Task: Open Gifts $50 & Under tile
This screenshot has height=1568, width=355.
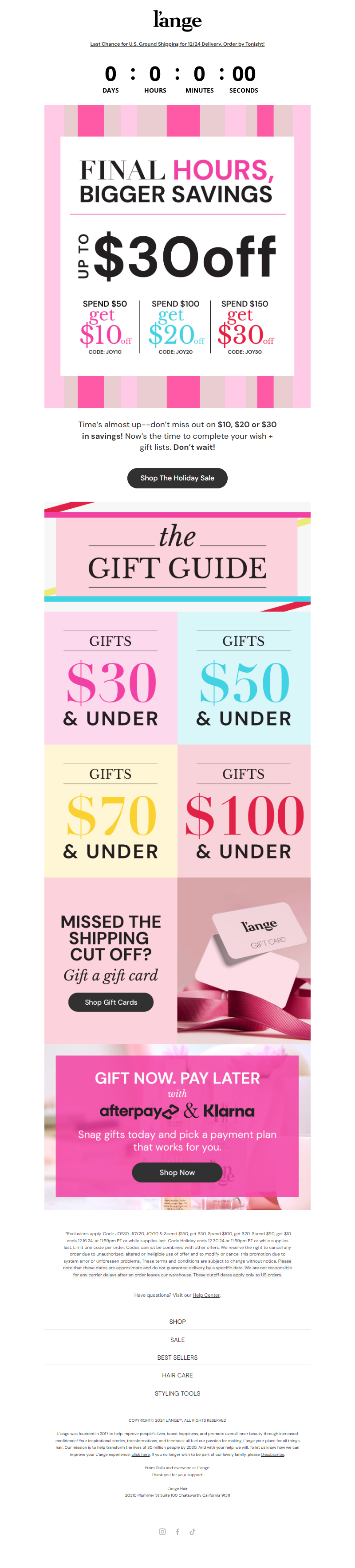Action: [x=243, y=678]
